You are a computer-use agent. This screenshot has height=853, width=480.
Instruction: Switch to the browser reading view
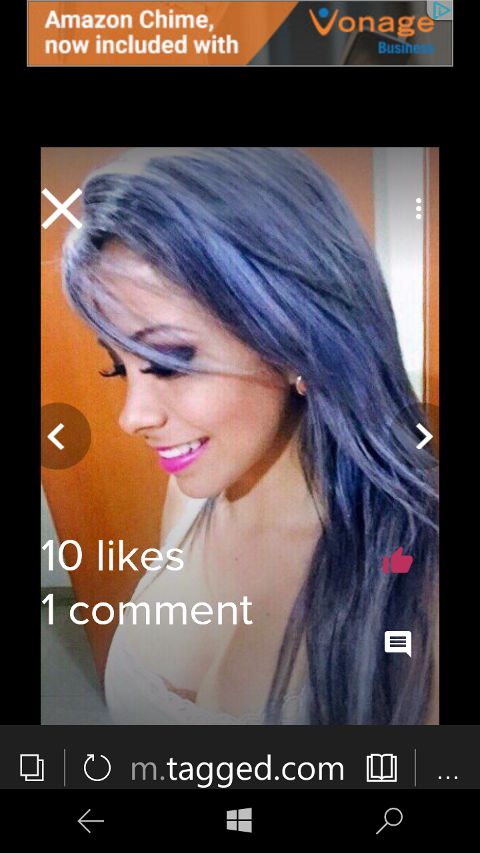381,768
